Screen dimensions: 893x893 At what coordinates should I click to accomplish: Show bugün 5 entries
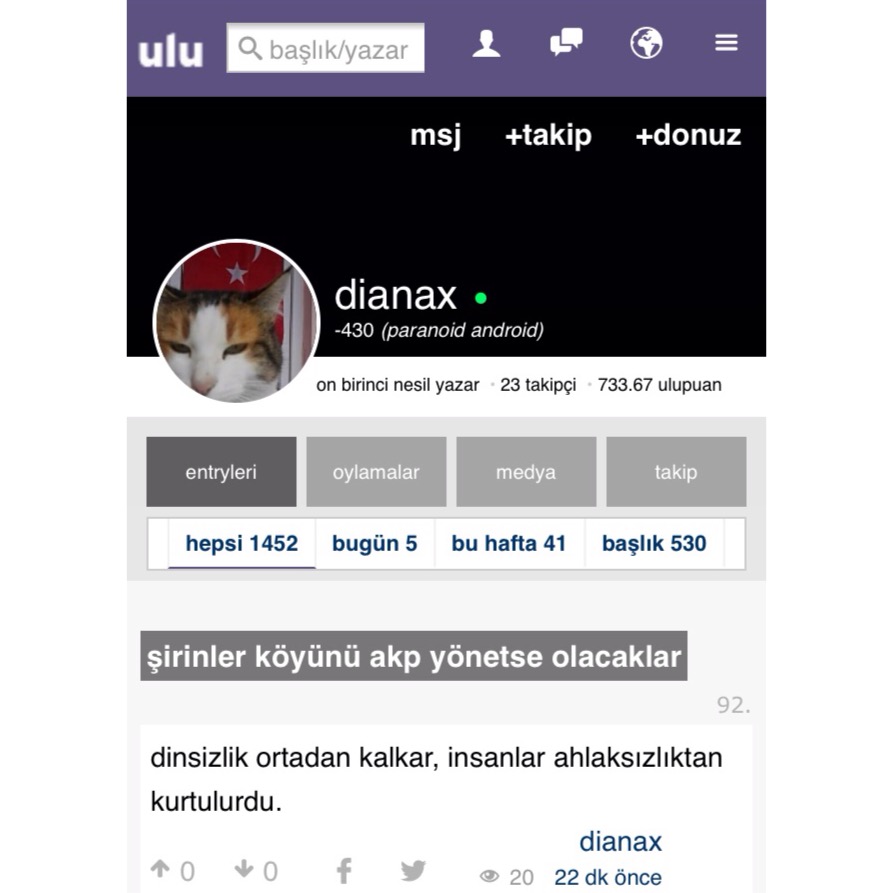coord(375,544)
